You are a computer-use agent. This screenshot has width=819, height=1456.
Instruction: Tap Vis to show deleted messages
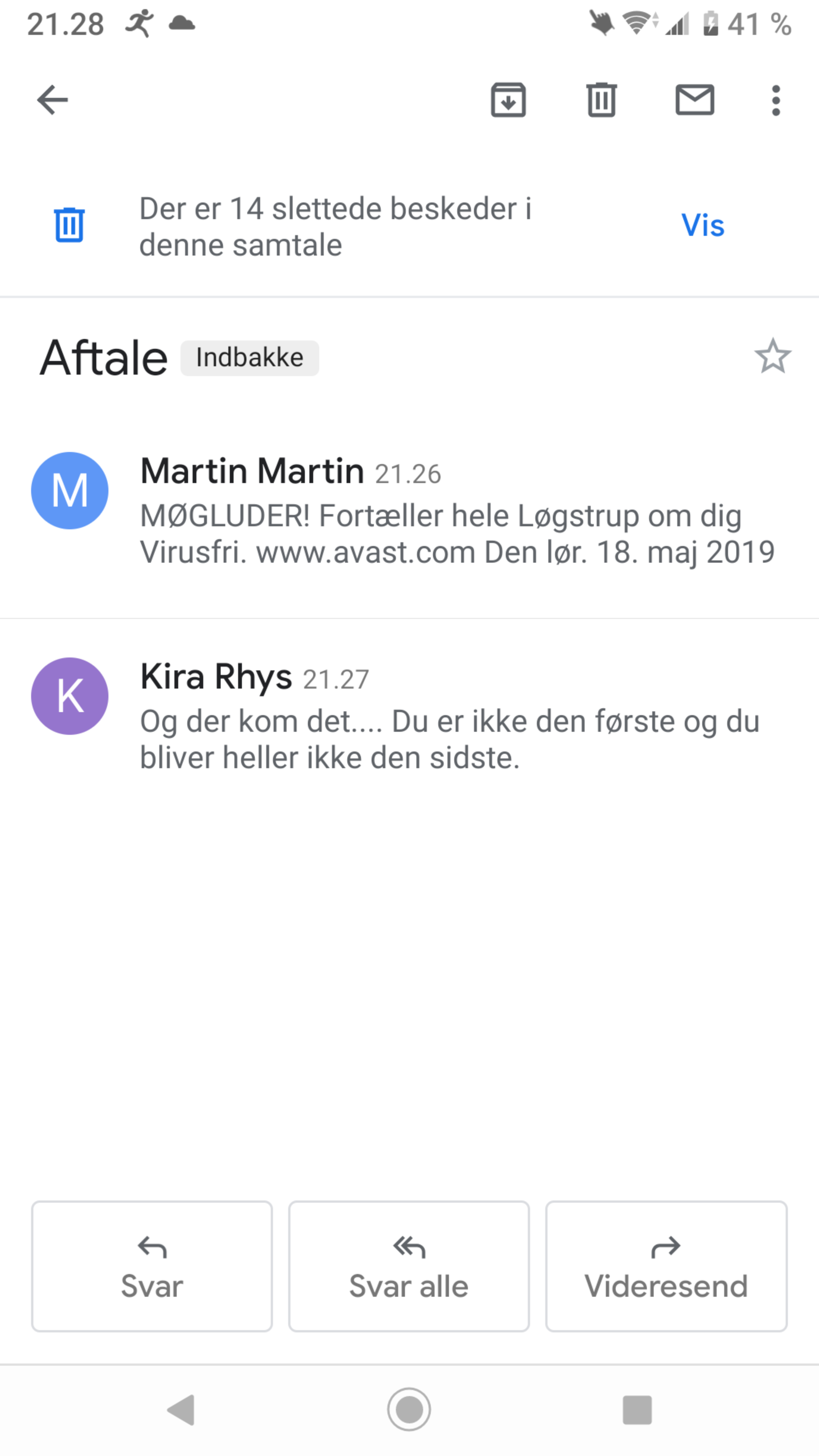point(703,226)
